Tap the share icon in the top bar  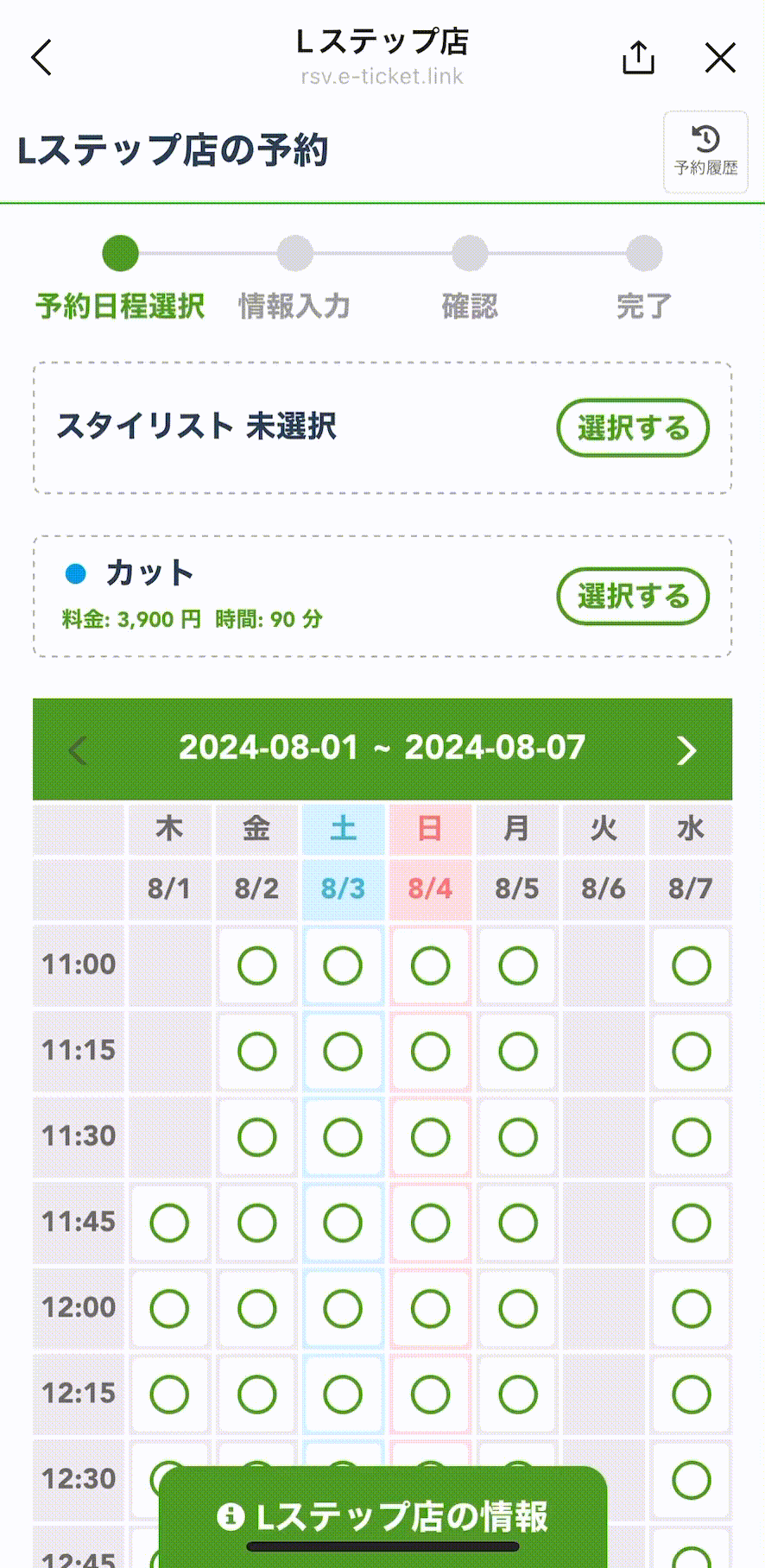[637, 58]
